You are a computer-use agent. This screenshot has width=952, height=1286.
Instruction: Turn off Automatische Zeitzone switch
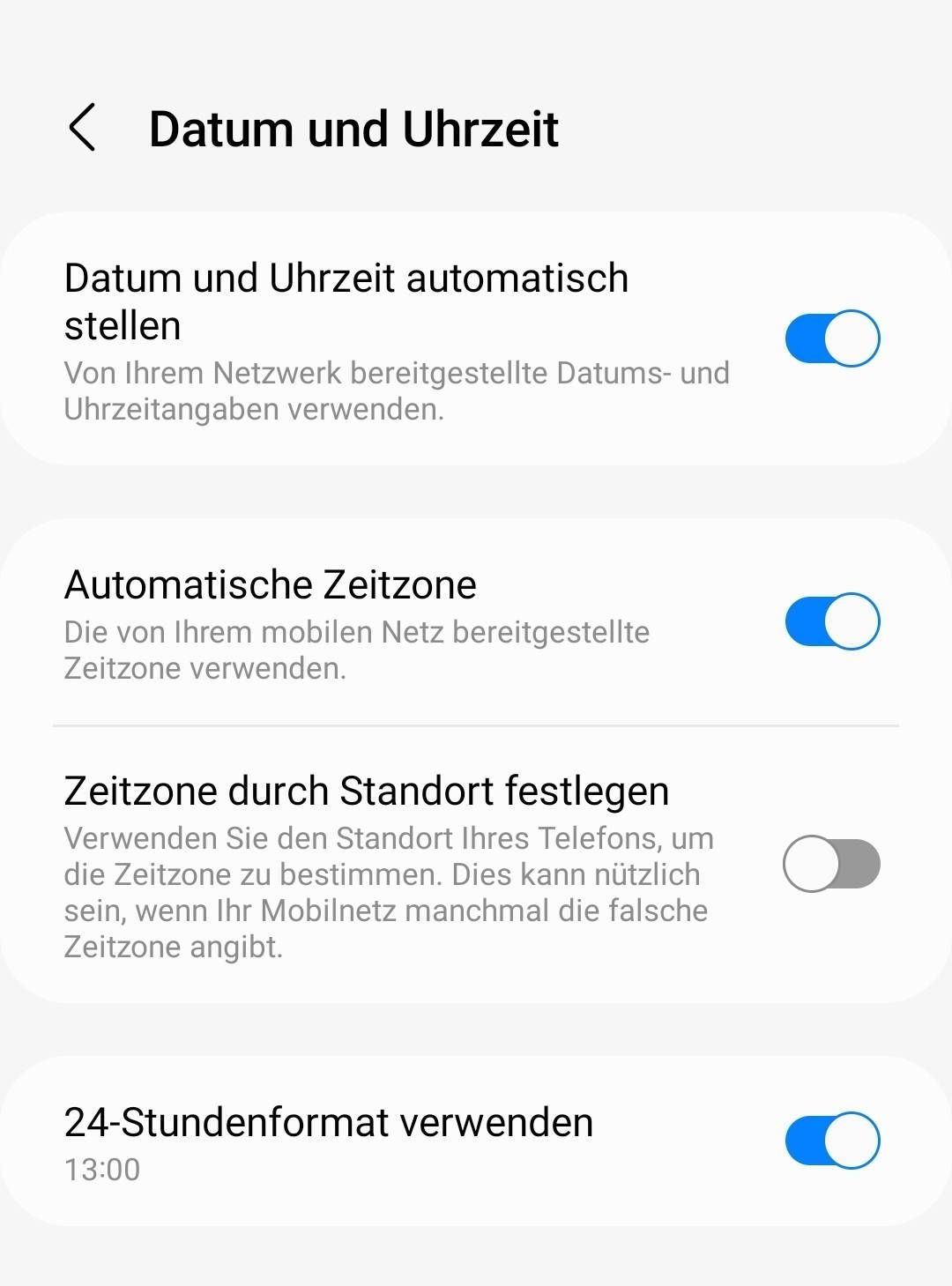[832, 621]
